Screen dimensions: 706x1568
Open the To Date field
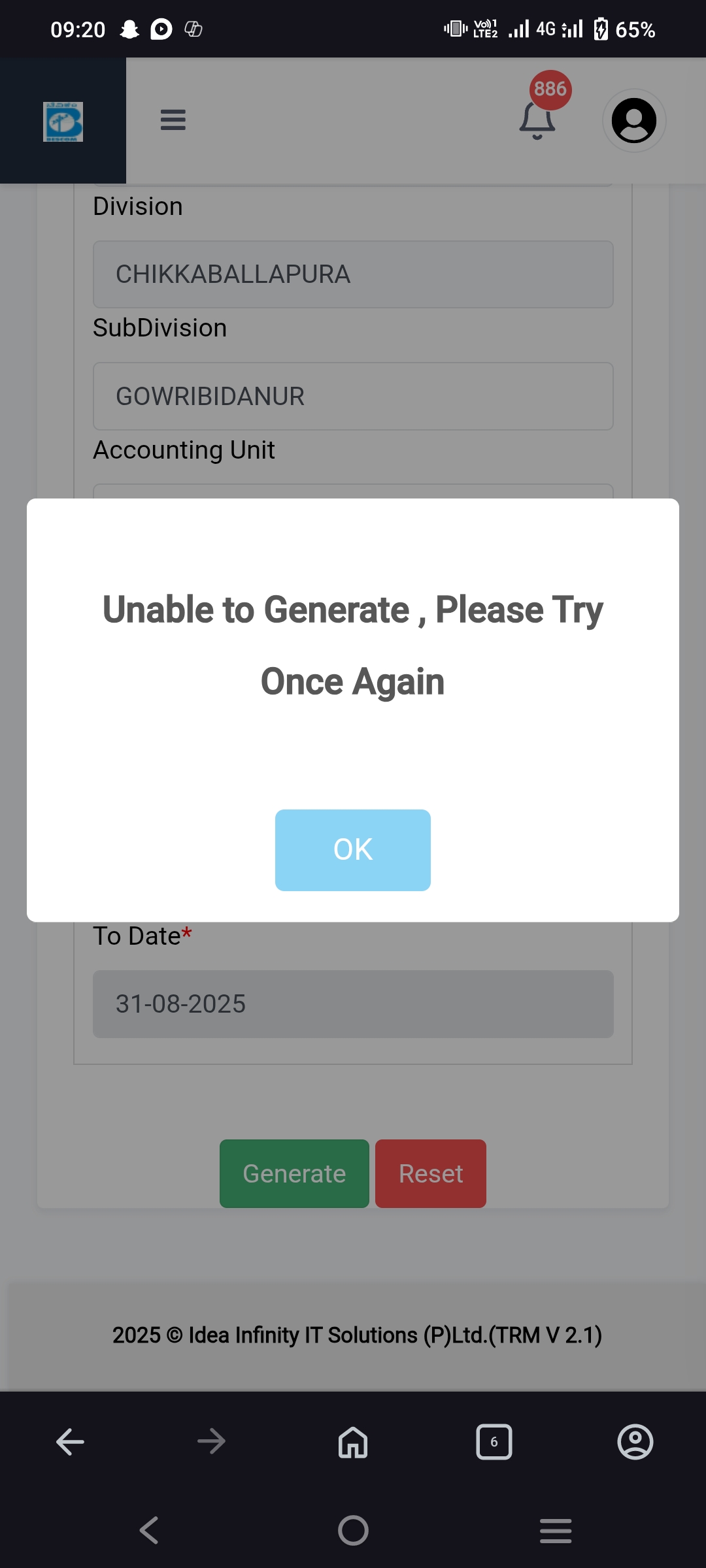pyautogui.click(x=353, y=1004)
